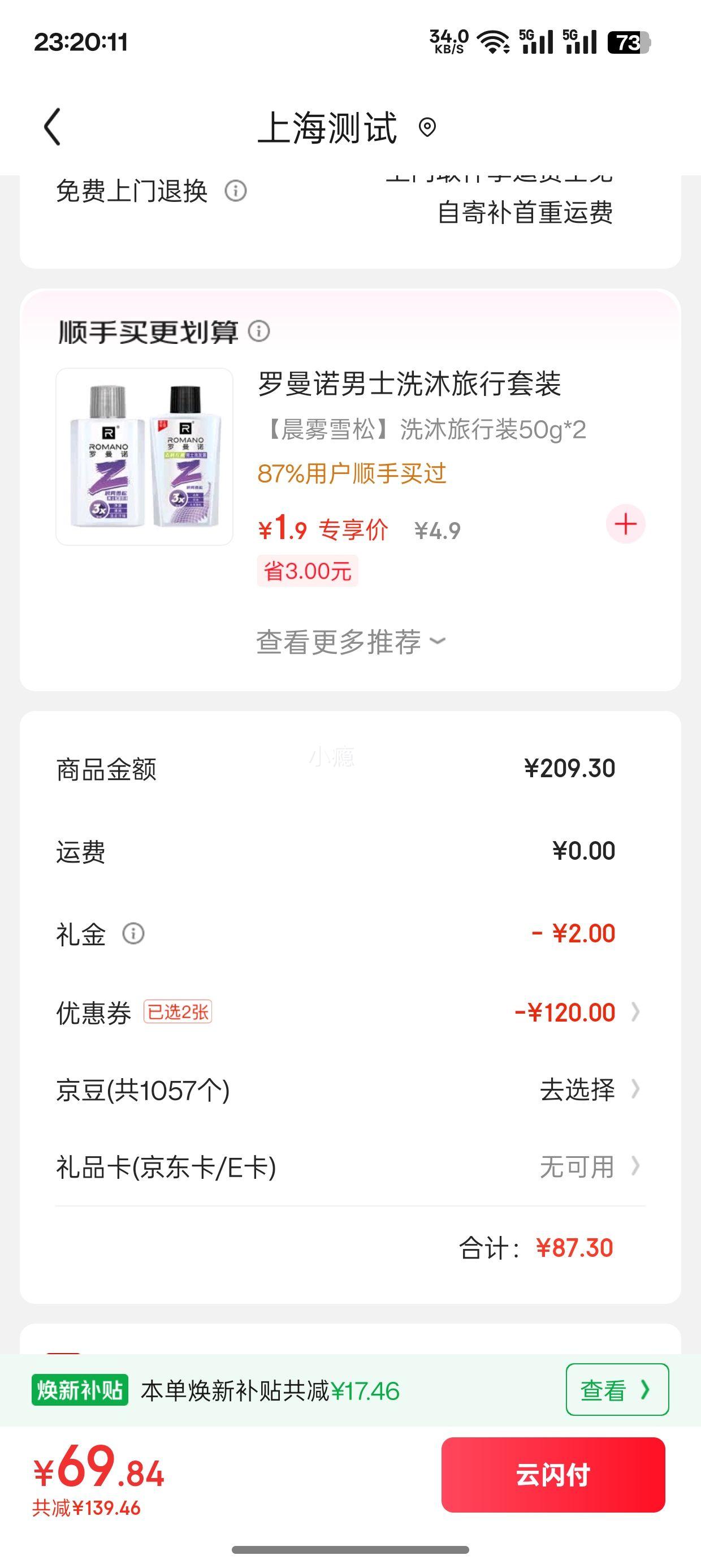Open the 上海测试 address location selector
This screenshot has width=701, height=1568.
point(427,127)
